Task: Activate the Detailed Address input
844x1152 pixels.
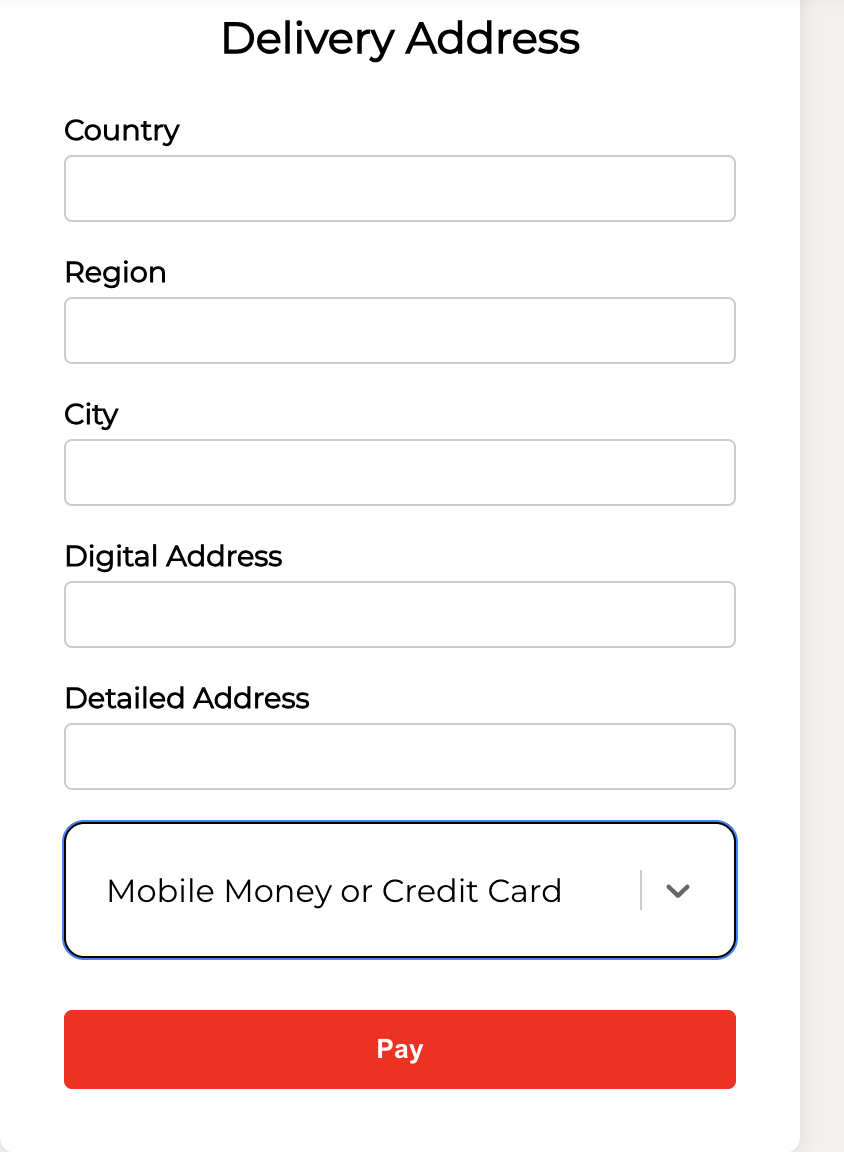Action: pos(400,756)
